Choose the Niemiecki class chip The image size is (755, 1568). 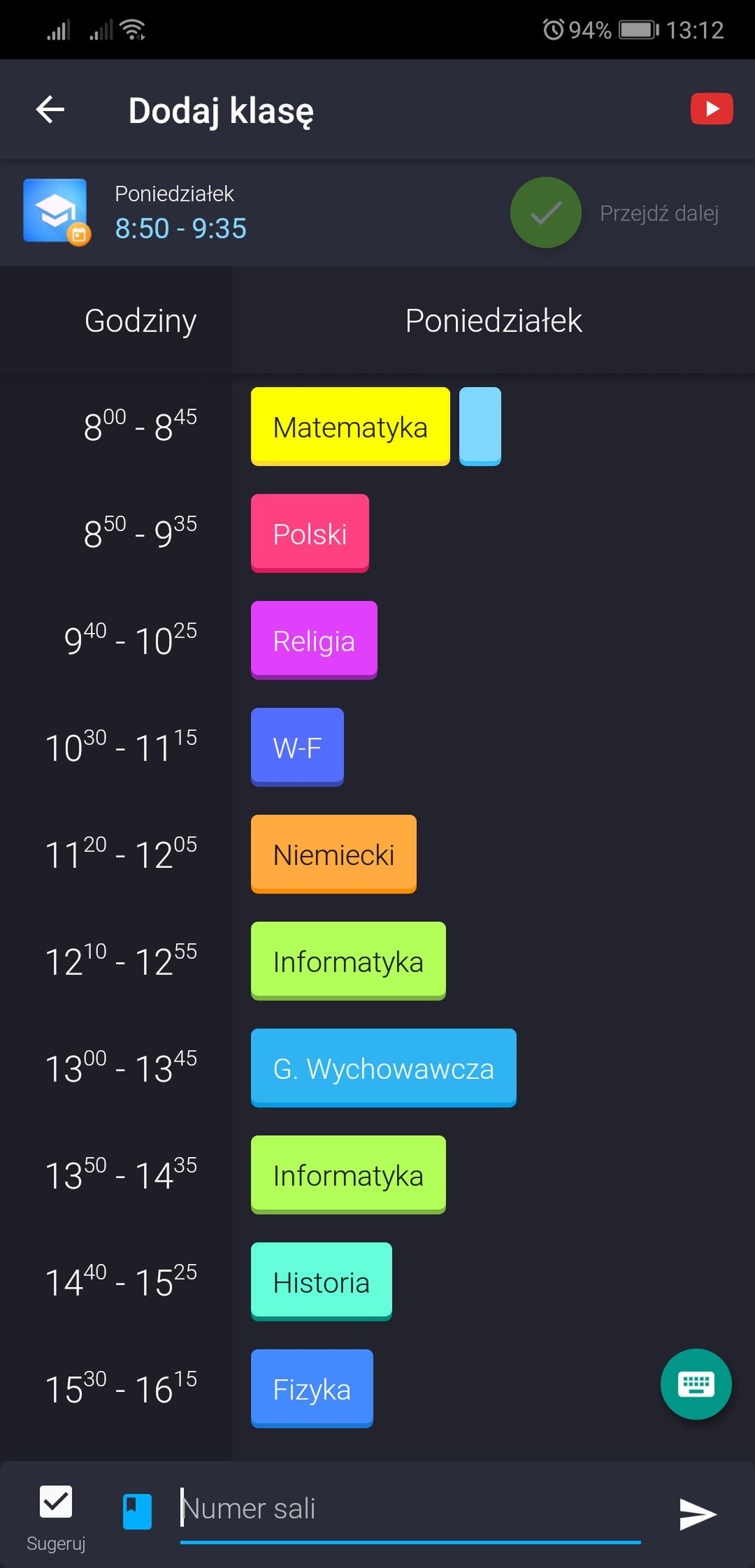coord(333,854)
